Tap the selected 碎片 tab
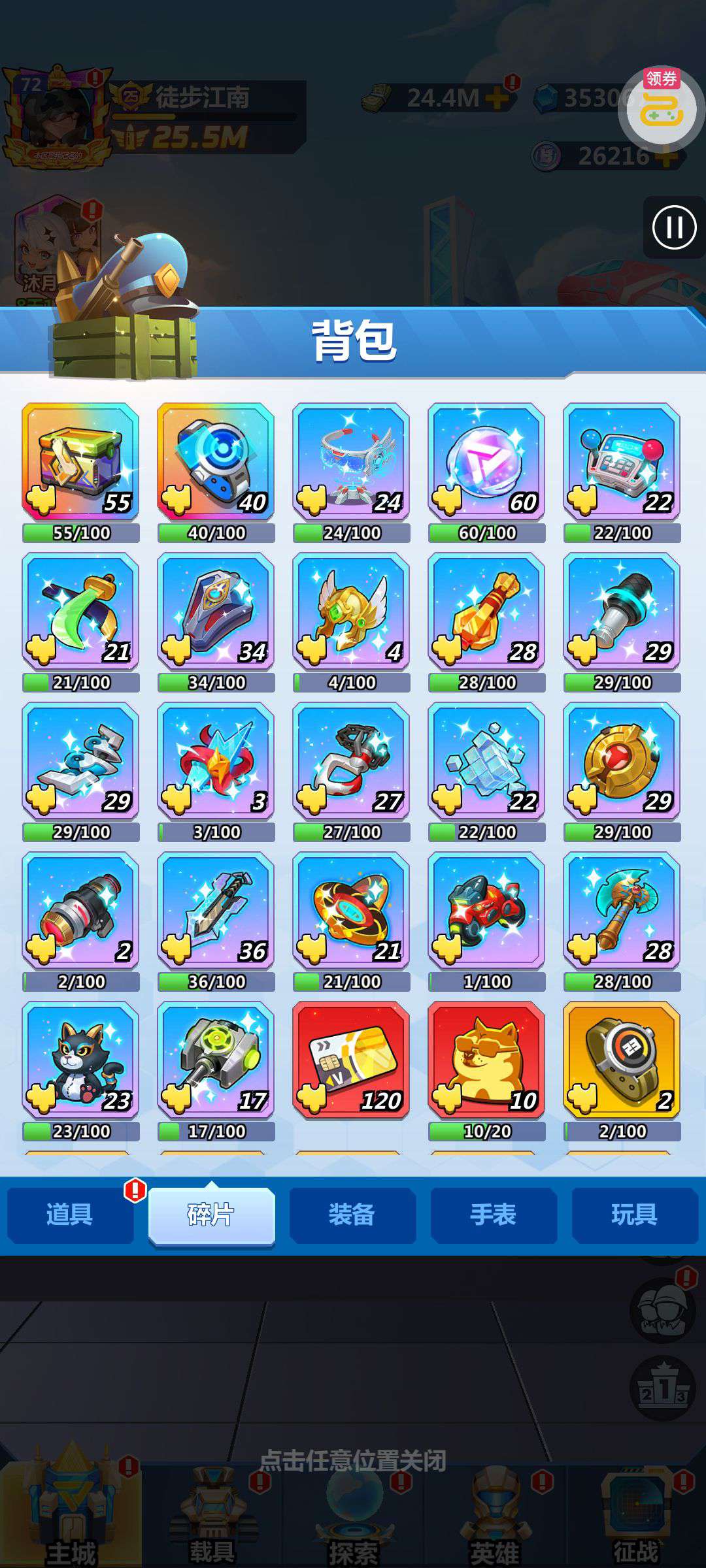 tap(211, 1216)
